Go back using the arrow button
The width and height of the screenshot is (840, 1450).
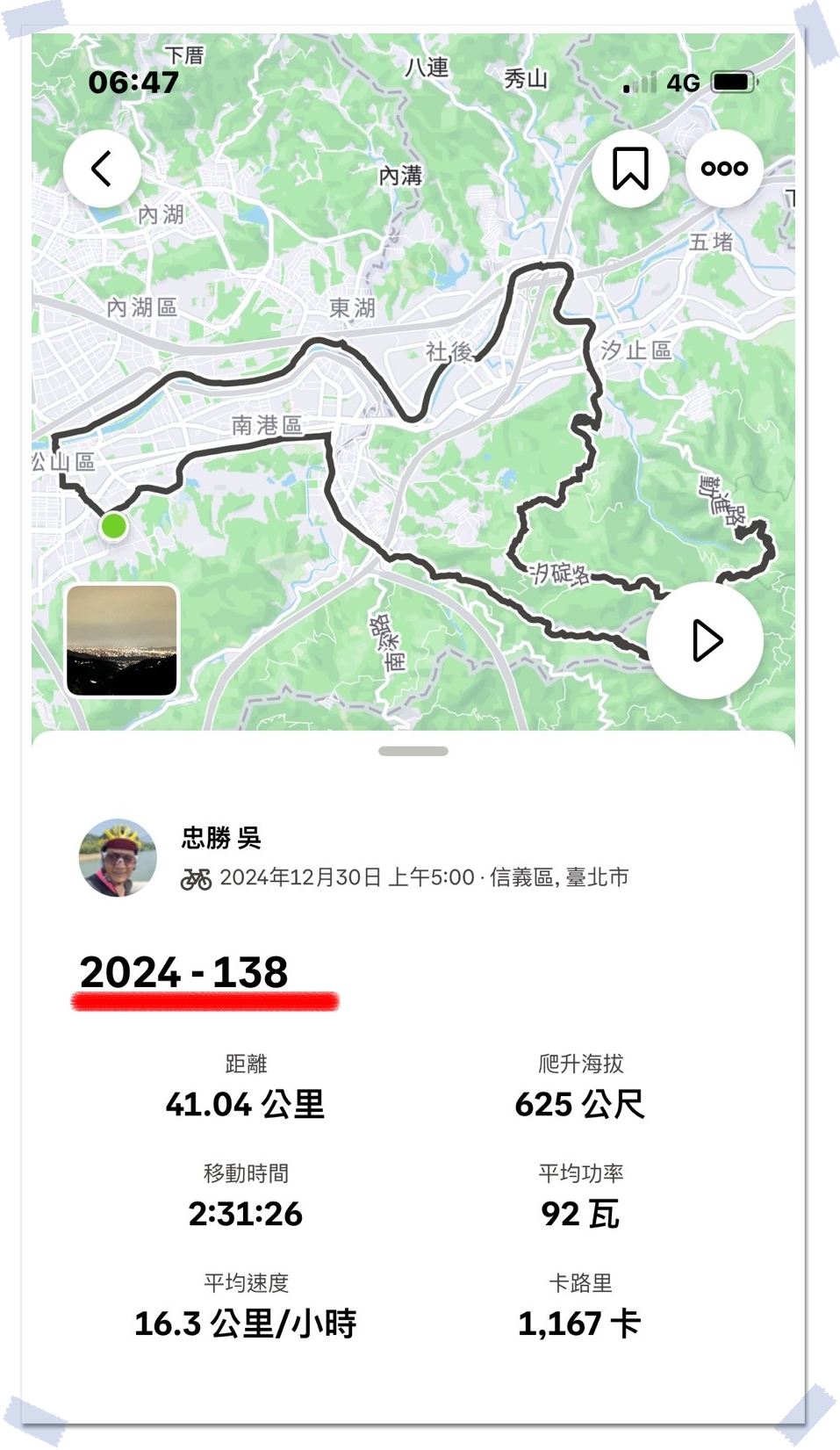102,169
